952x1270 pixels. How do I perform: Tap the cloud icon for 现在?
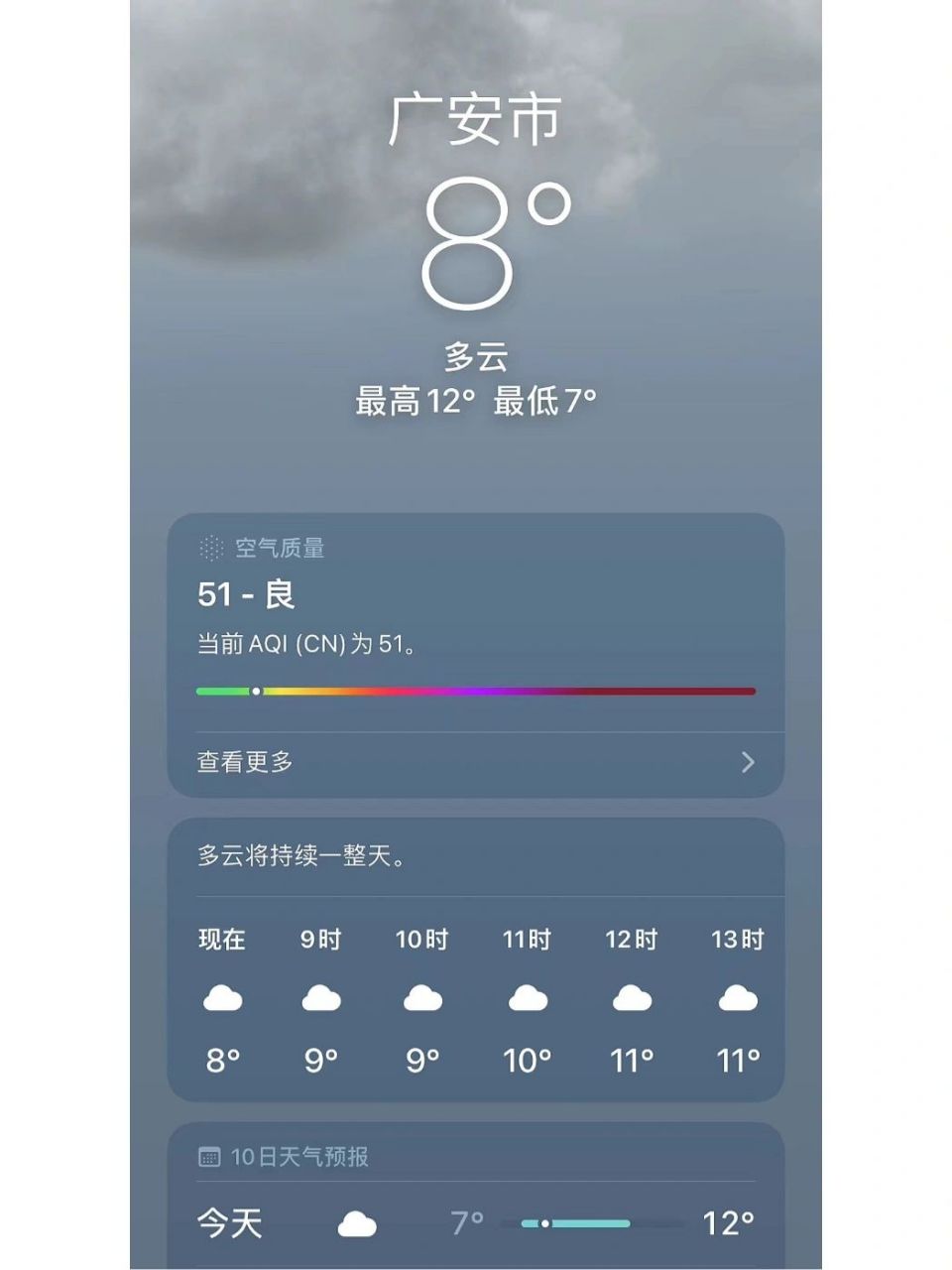click(x=222, y=998)
